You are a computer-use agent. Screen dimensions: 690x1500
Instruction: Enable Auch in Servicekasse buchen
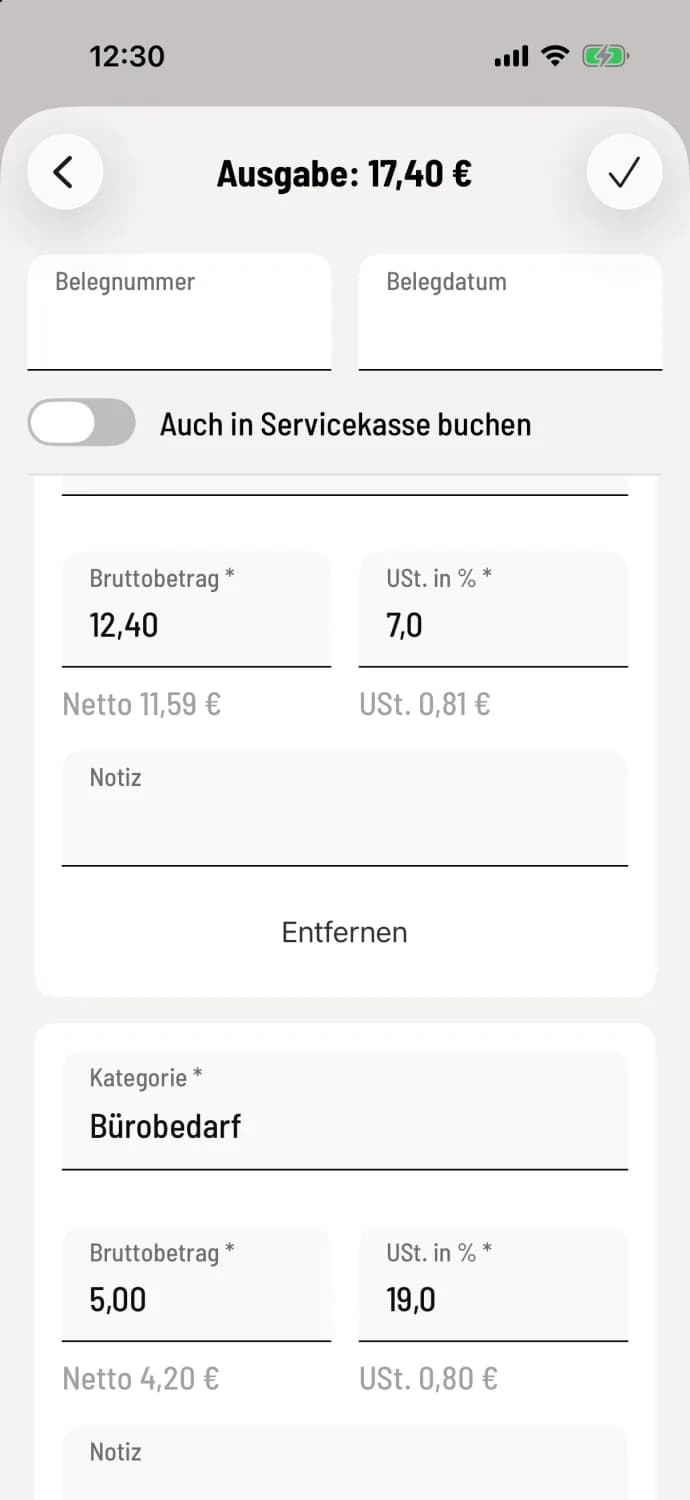pos(81,423)
